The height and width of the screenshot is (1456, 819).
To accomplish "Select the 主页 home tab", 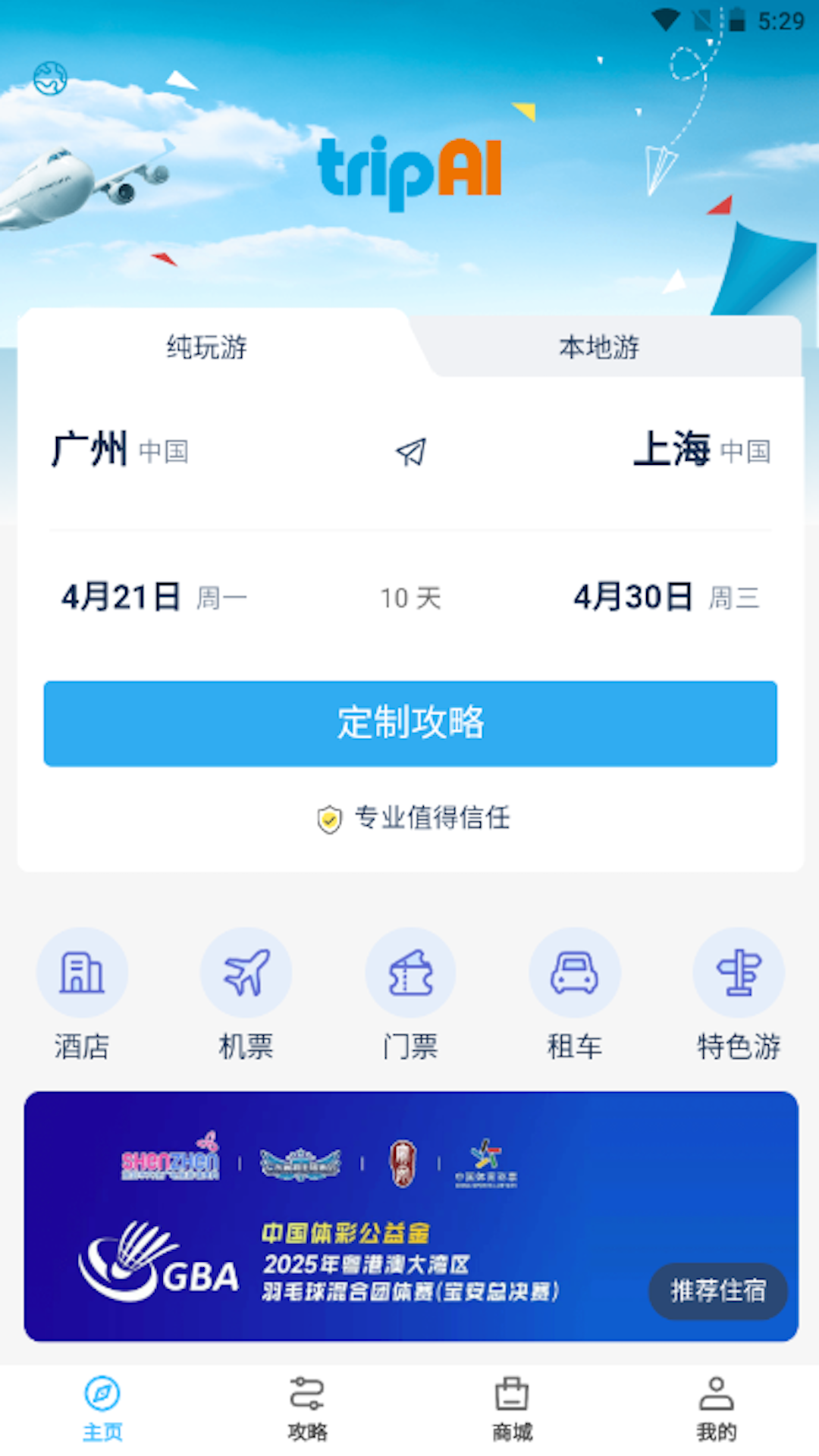I will click(x=102, y=1409).
